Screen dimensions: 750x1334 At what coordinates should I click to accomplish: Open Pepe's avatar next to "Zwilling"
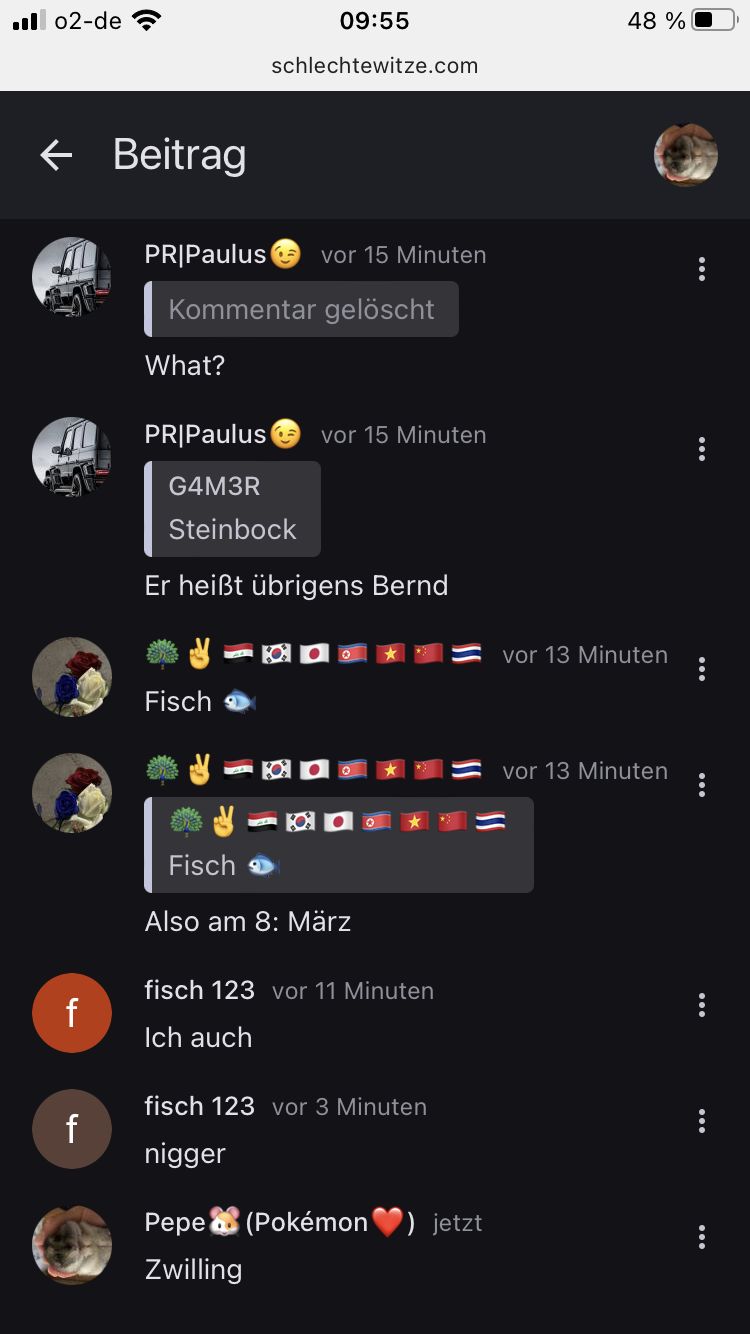pyautogui.click(x=72, y=1245)
